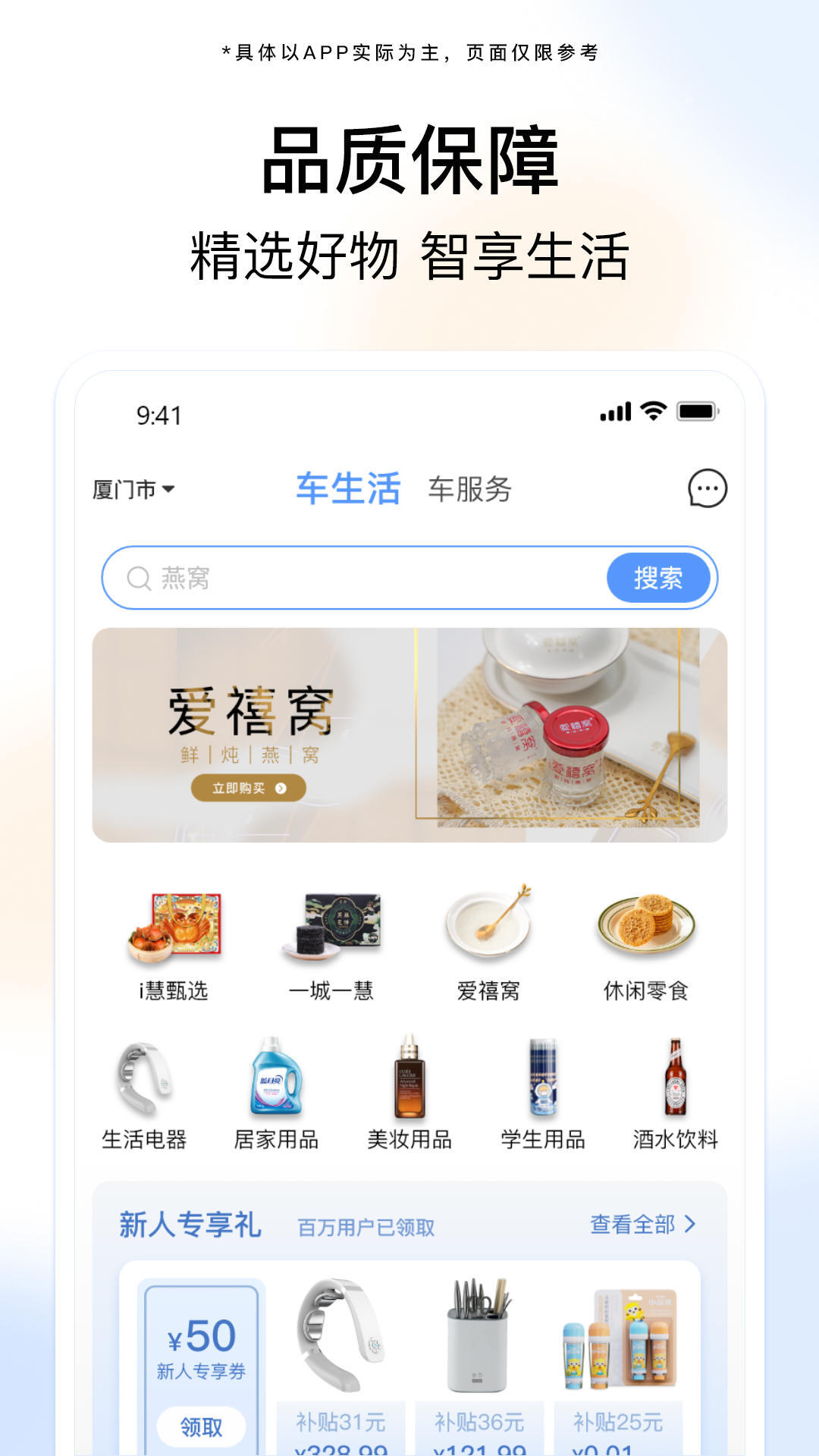Image resolution: width=819 pixels, height=1456 pixels.
Task: Click inside the 燕窝 search input field
Action: 341,579
